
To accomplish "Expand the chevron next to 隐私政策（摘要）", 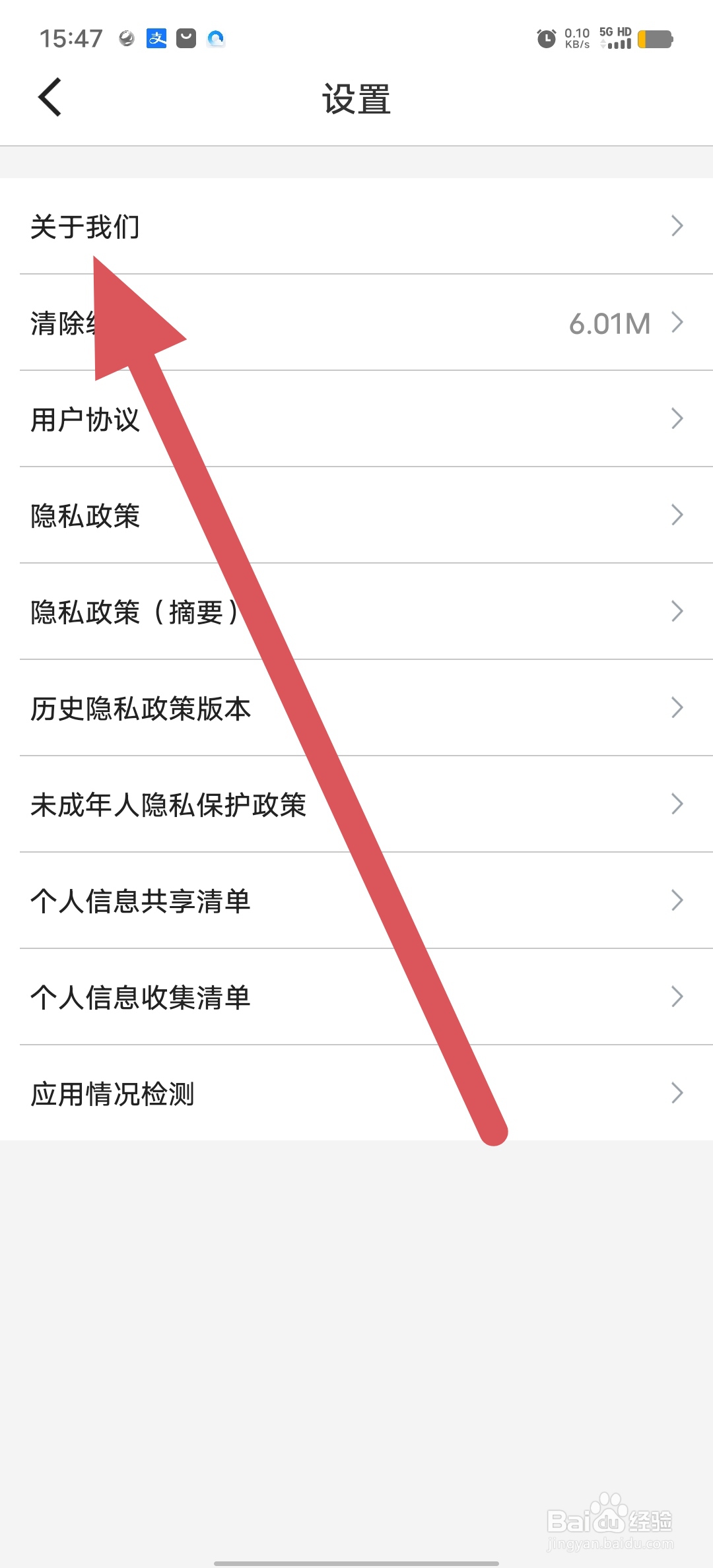I will coord(677,612).
